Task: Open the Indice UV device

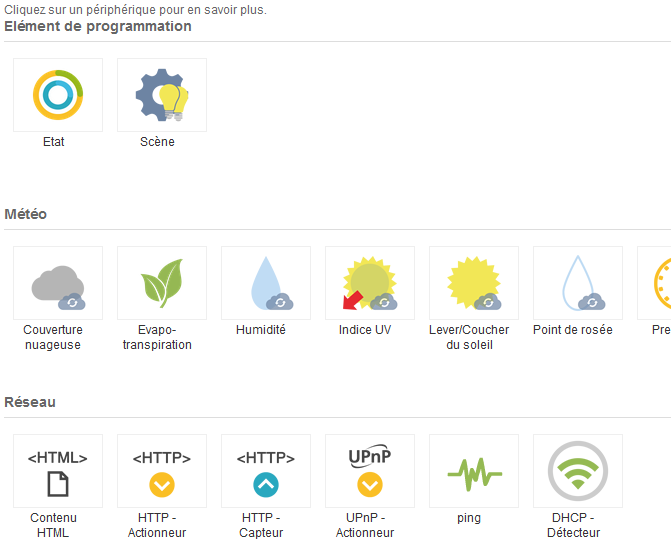Action: (369, 283)
